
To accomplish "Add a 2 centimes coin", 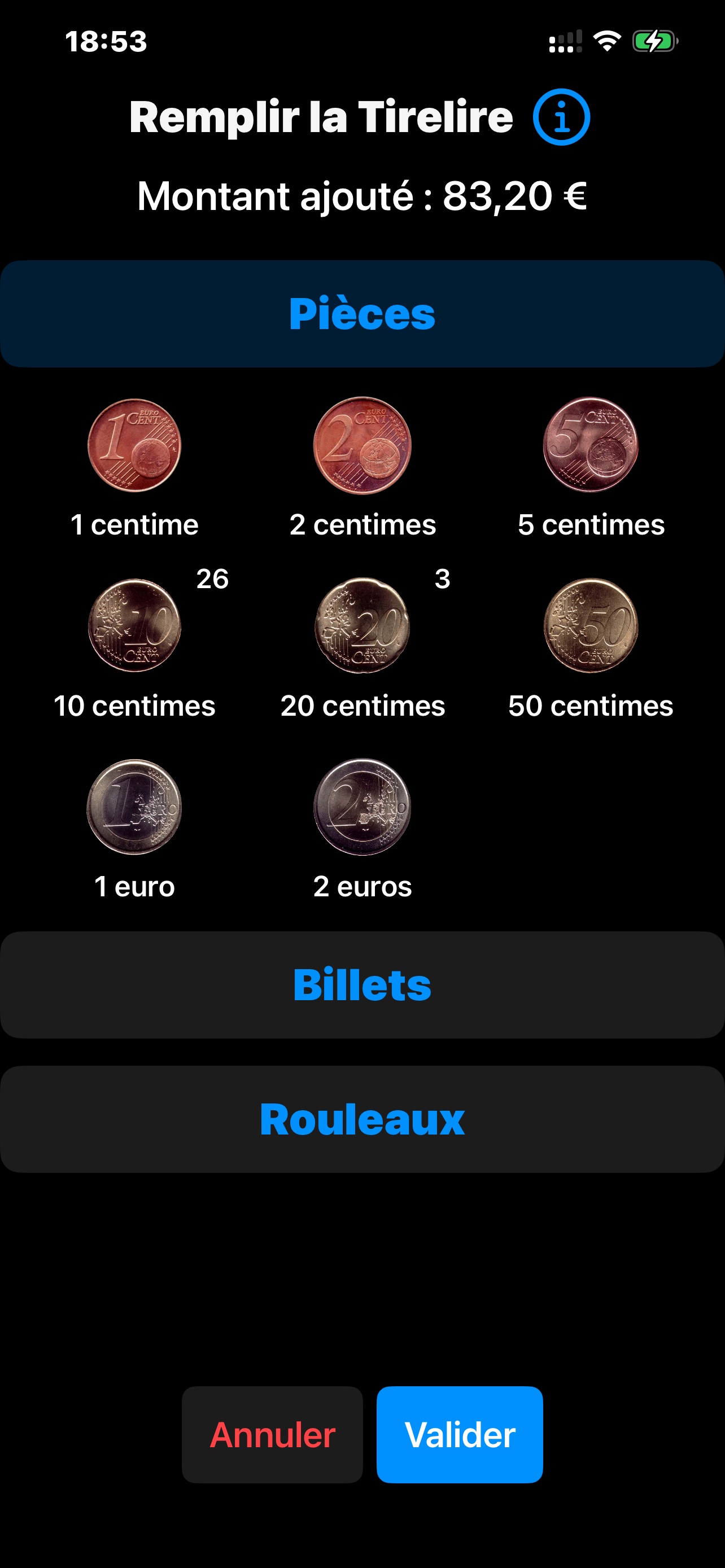I will pyautogui.click(x=362, y=444).
